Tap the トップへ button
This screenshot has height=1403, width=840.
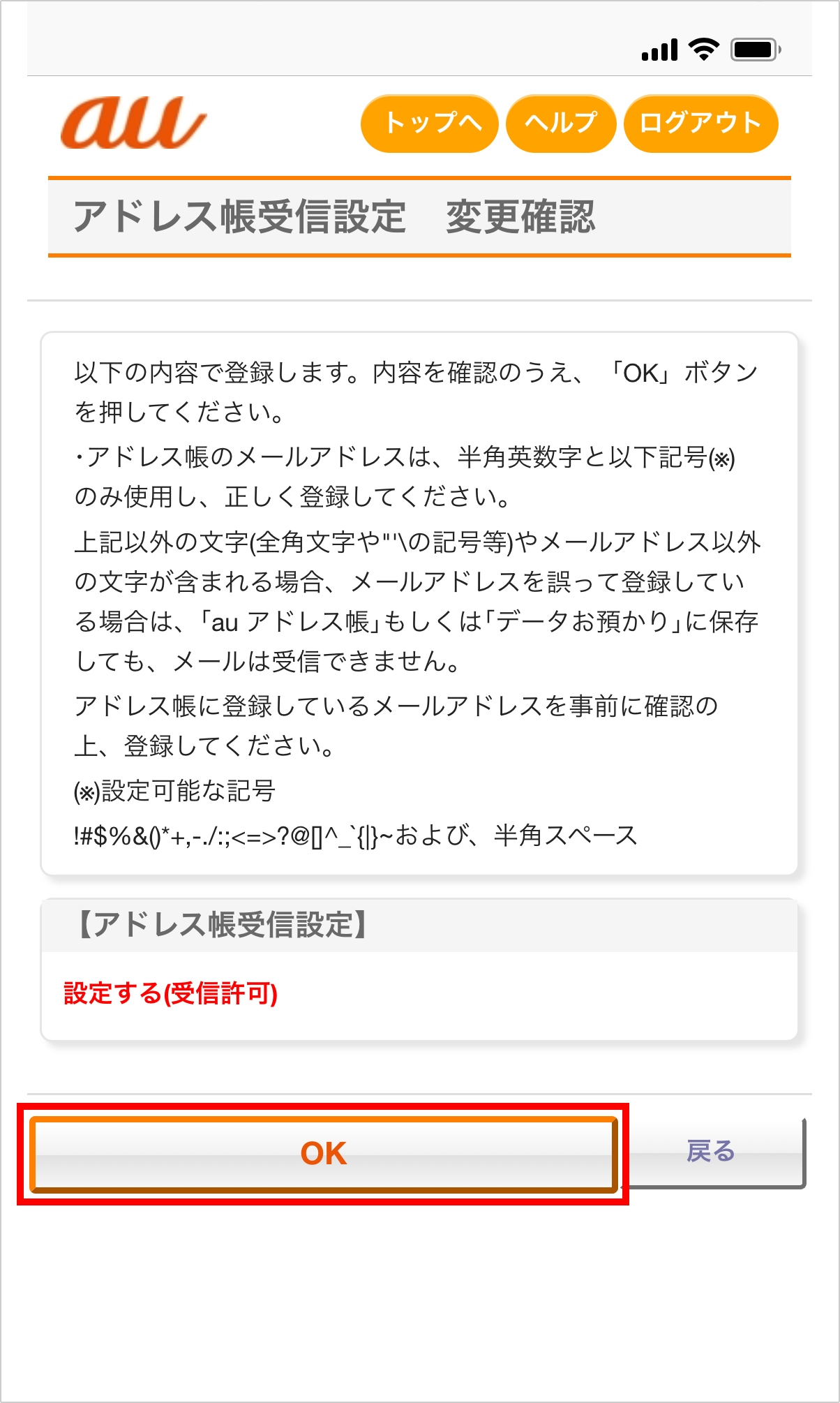tap(429, 124)
